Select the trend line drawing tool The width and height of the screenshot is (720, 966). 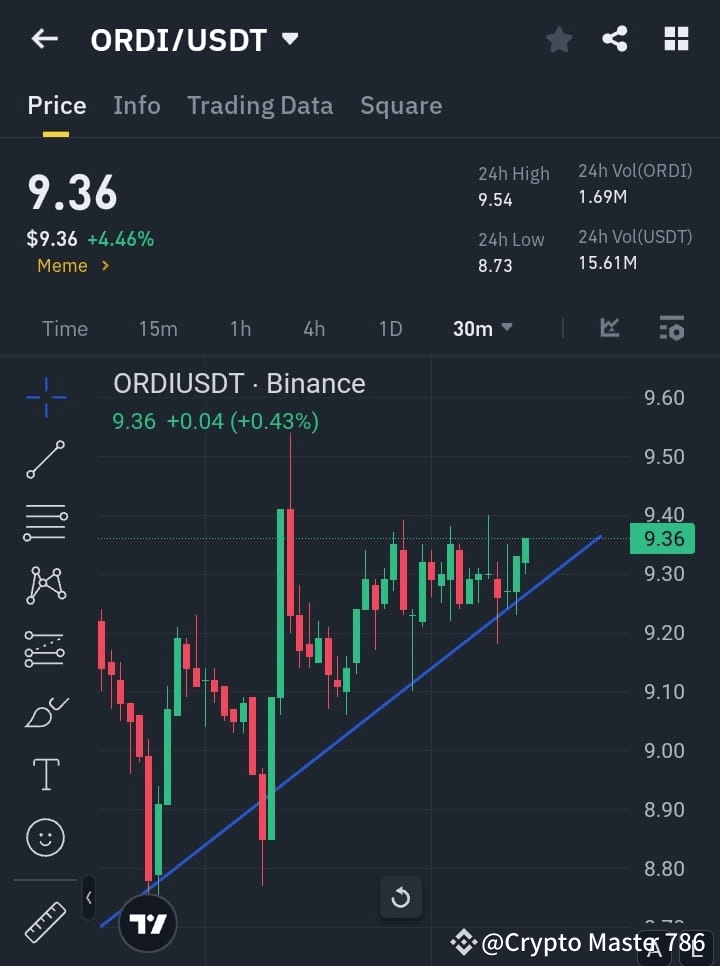44,460
